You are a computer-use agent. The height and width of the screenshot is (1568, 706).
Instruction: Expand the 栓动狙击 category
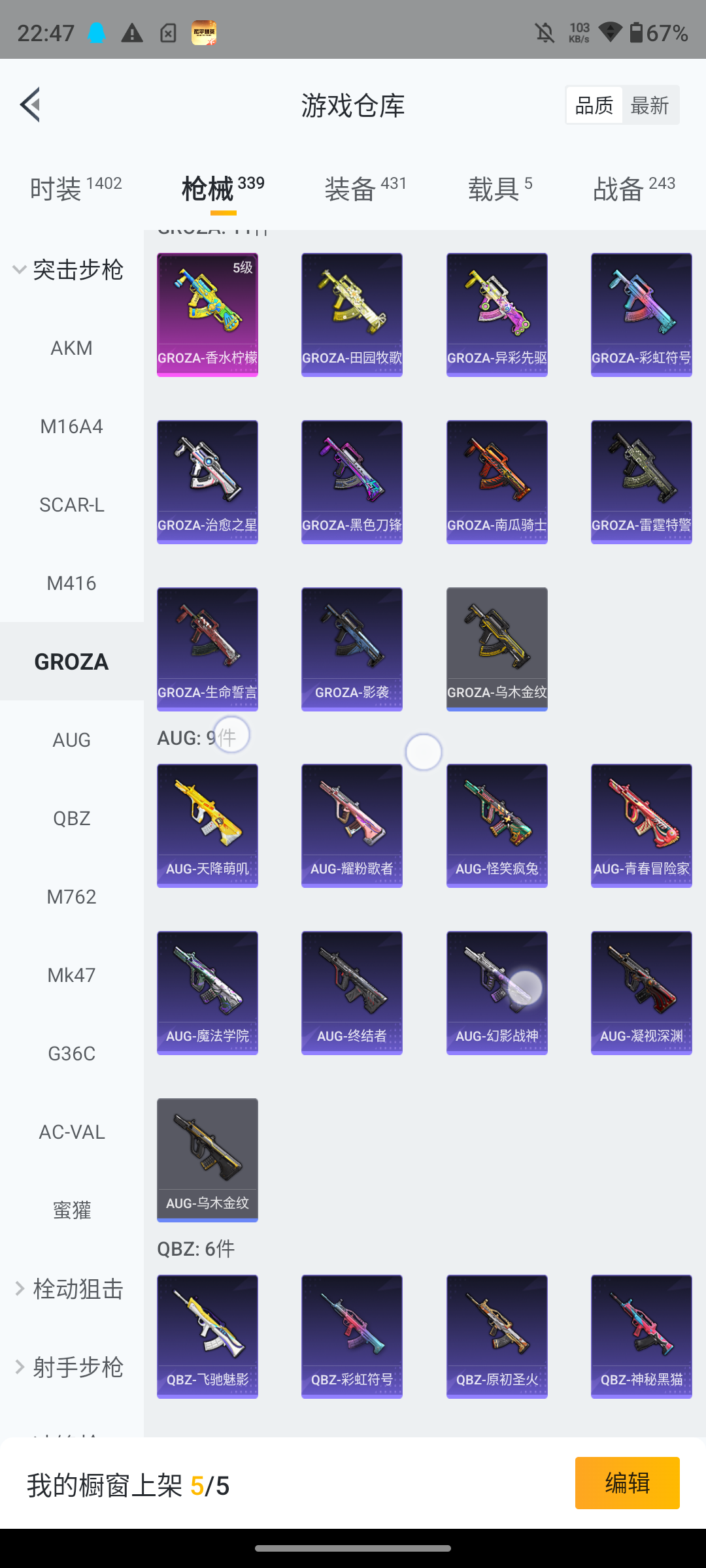click(69, 1289)
